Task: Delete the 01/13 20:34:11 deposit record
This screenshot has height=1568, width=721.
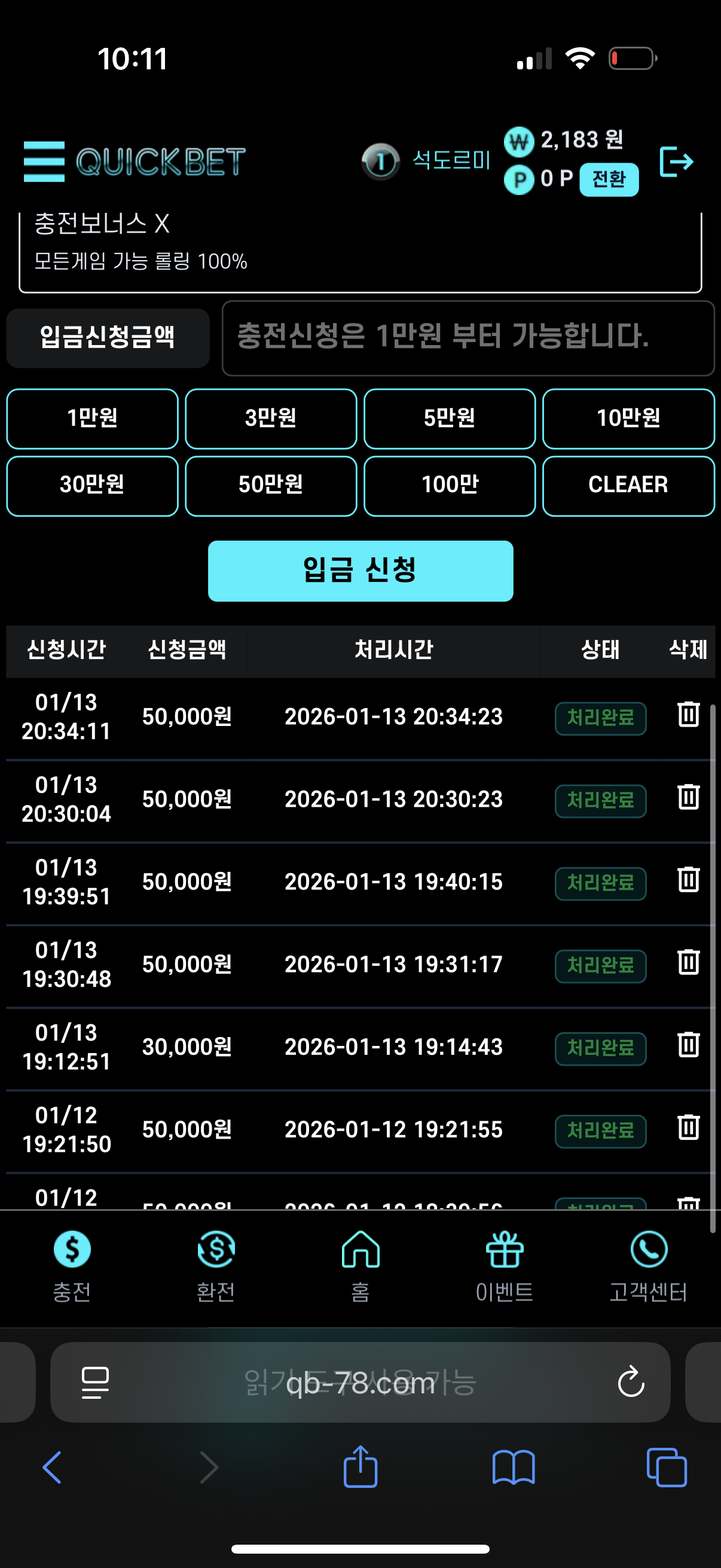Action: pos(688,714)
